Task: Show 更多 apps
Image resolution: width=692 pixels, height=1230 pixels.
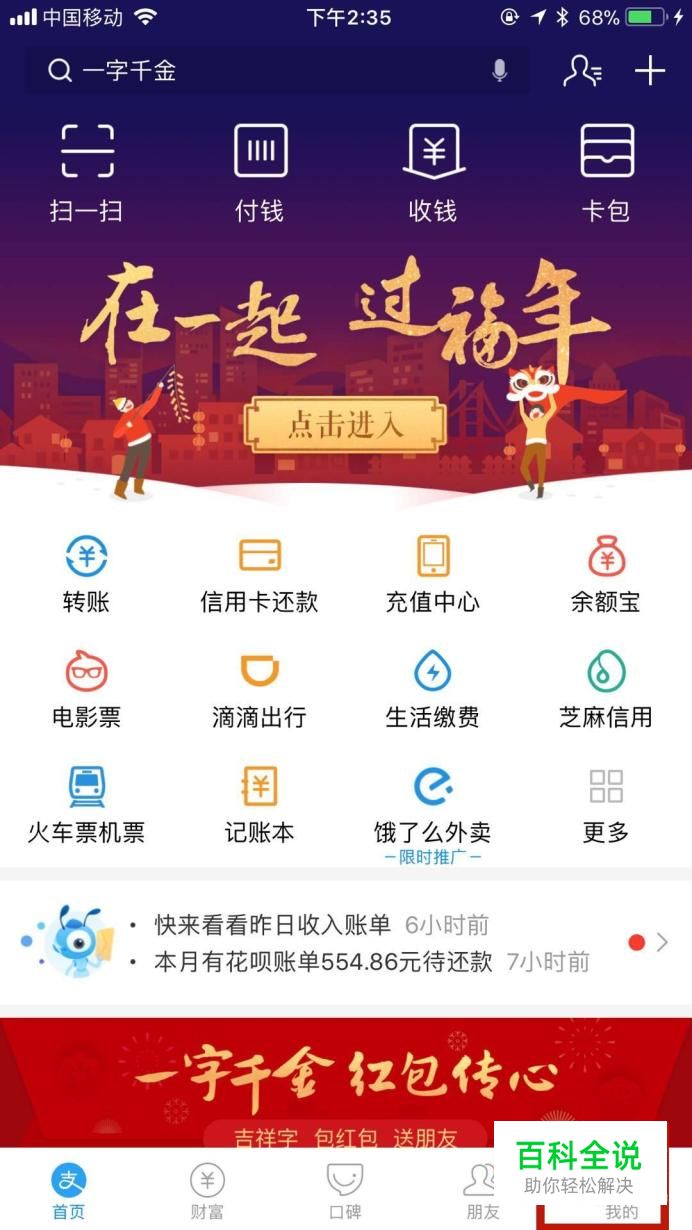Action: tap(606, 805)
